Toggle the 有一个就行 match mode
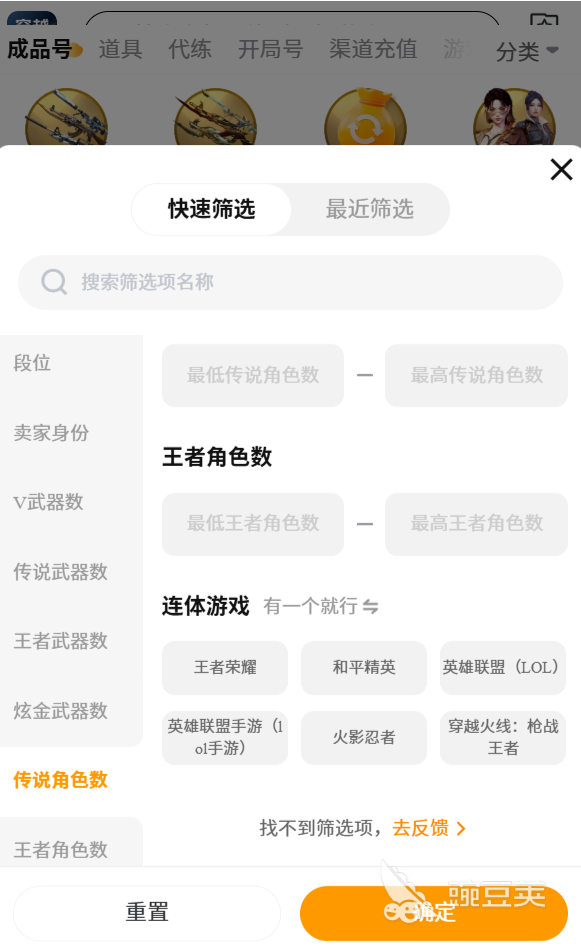This screenshot has width=581, height=949. tap(321, 606)
